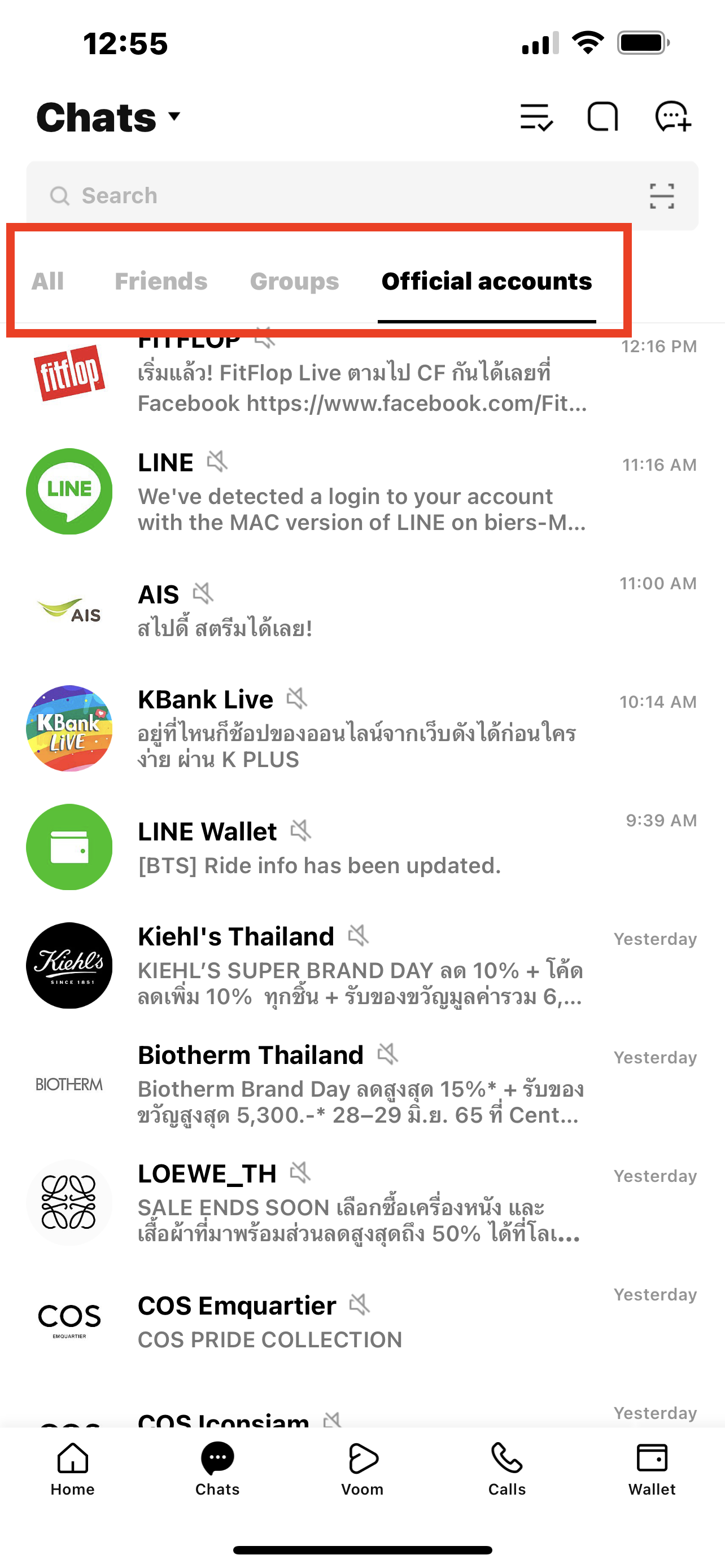Open the Kiehl's Thailand chat
The width and height of the screenshot is (725, 1568).
coord(361,966)
